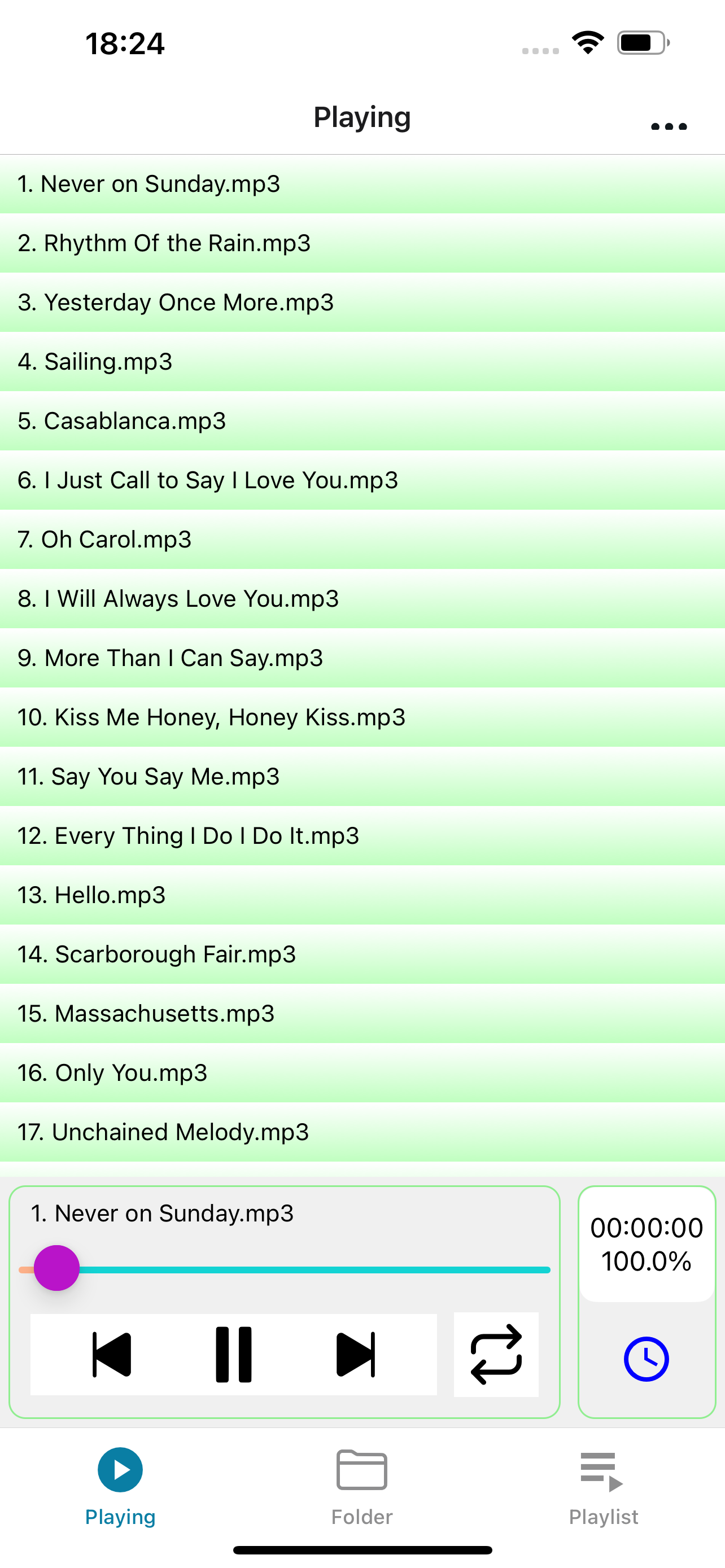Skip to the next track

click(356, 1354)
